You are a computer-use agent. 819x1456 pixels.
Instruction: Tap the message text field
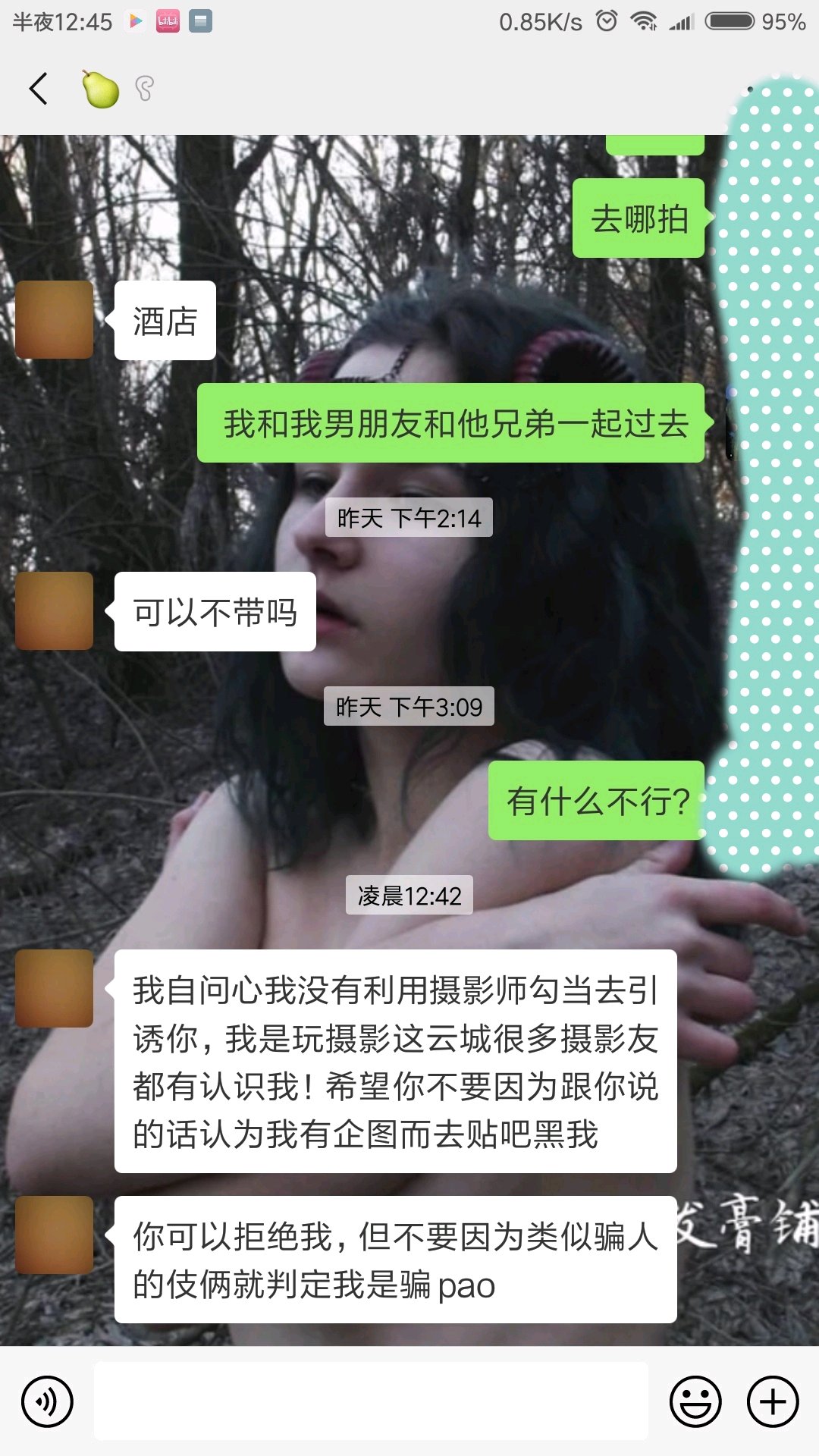371,1401
